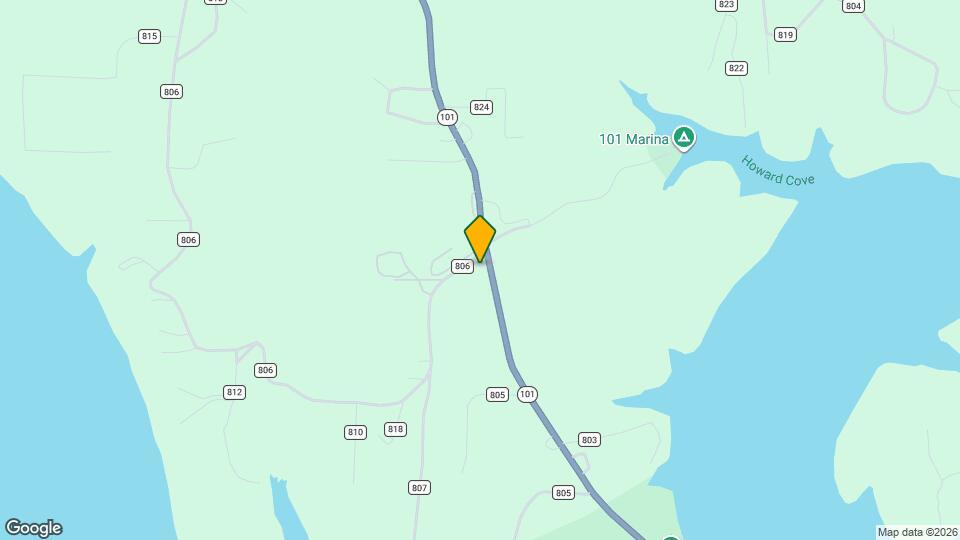Open the 101 Marina campground pin

pyautogui.click(x=684, y=138)
